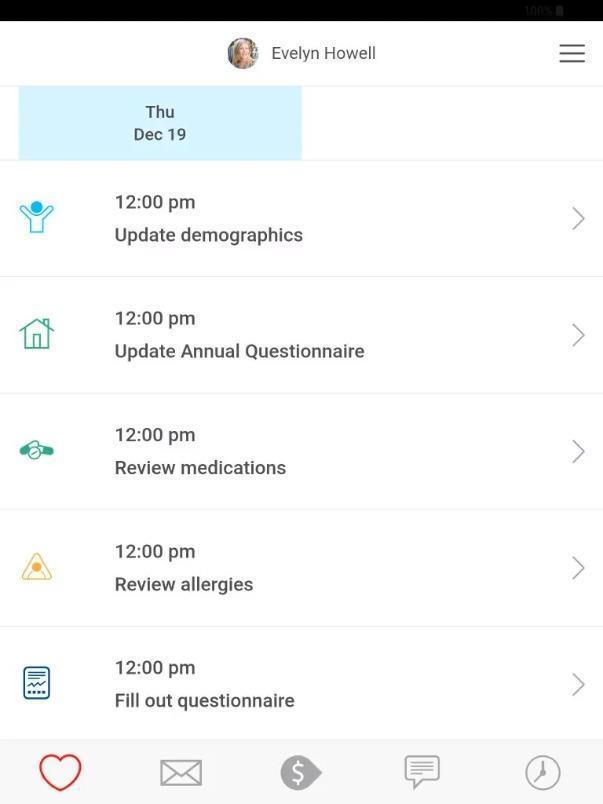
Task: Select the Thu Dec 19 date tab
Action: pyautogui.click(x=160, y=123)
